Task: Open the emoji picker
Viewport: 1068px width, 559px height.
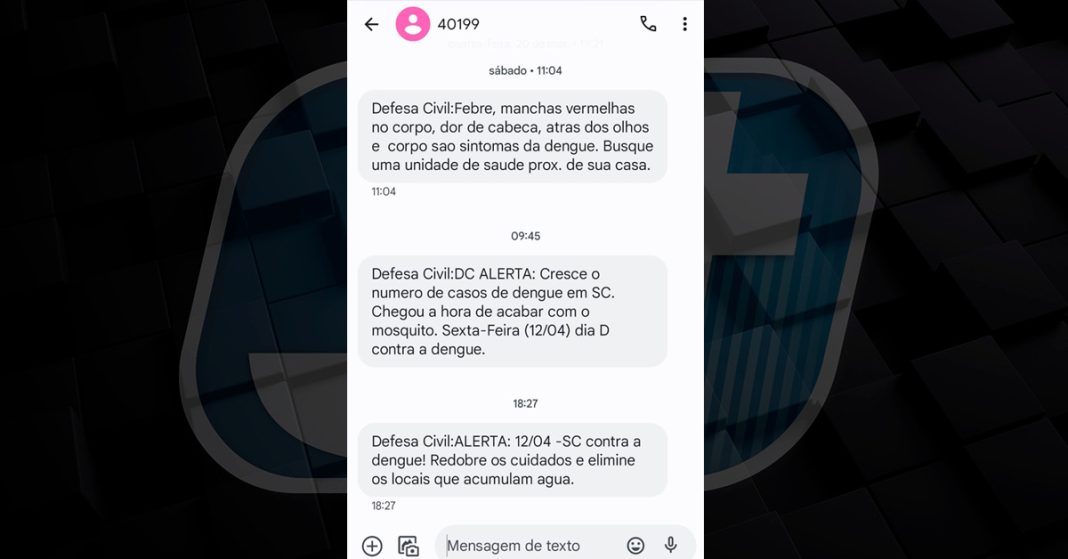Action: [x=636, y=546]
